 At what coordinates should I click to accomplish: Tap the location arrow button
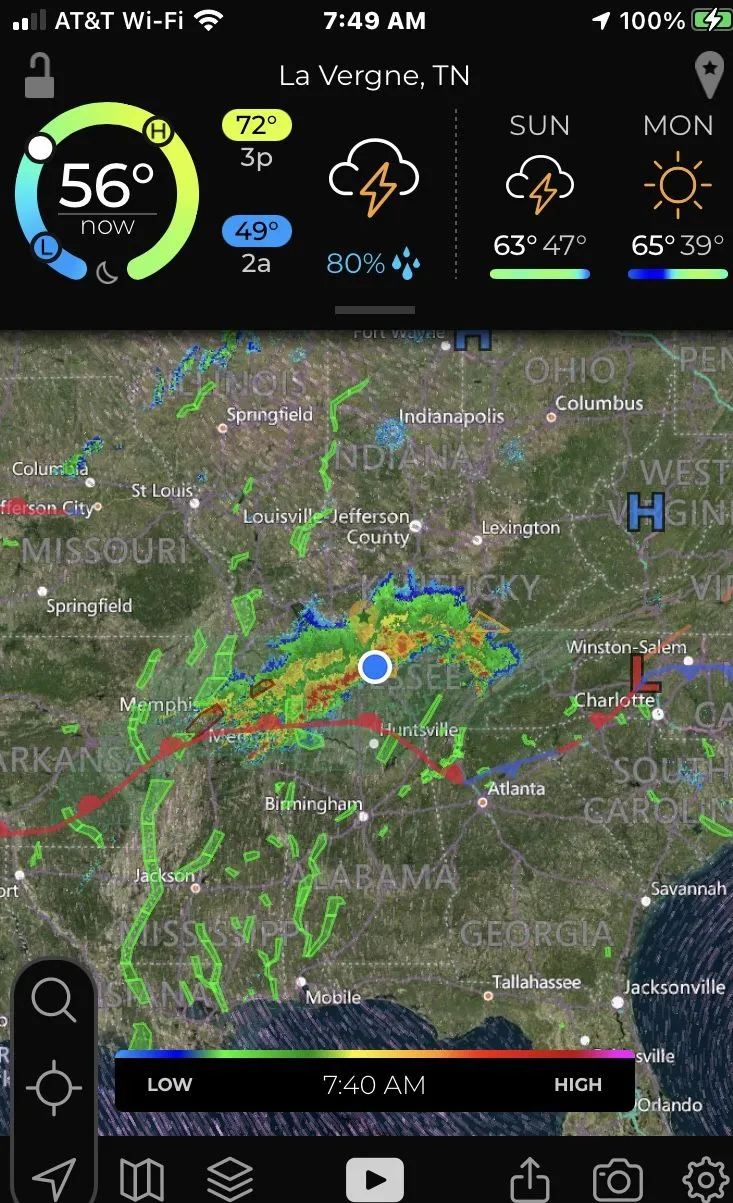click(x=54, y=1178)
